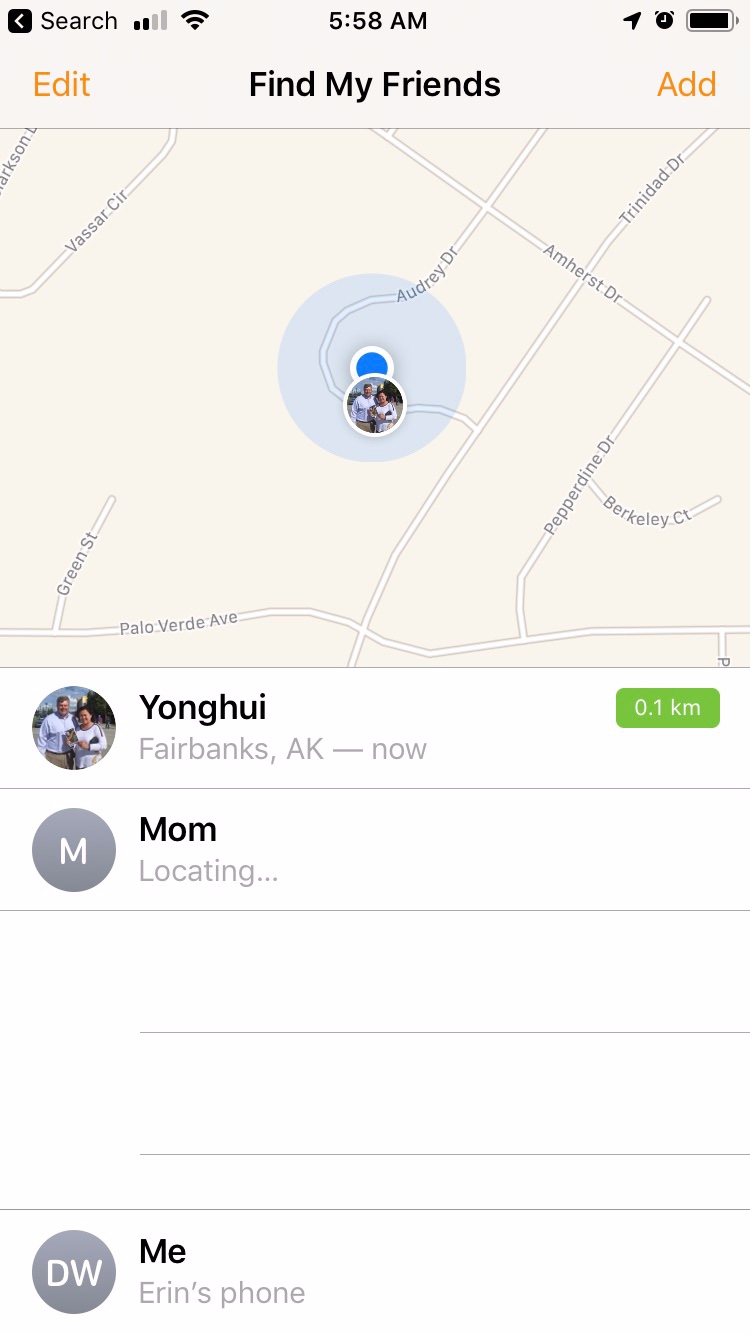
Task: Open the Me row for Erin's phone
Action: pyautogui.click(x=375, y=1272)
